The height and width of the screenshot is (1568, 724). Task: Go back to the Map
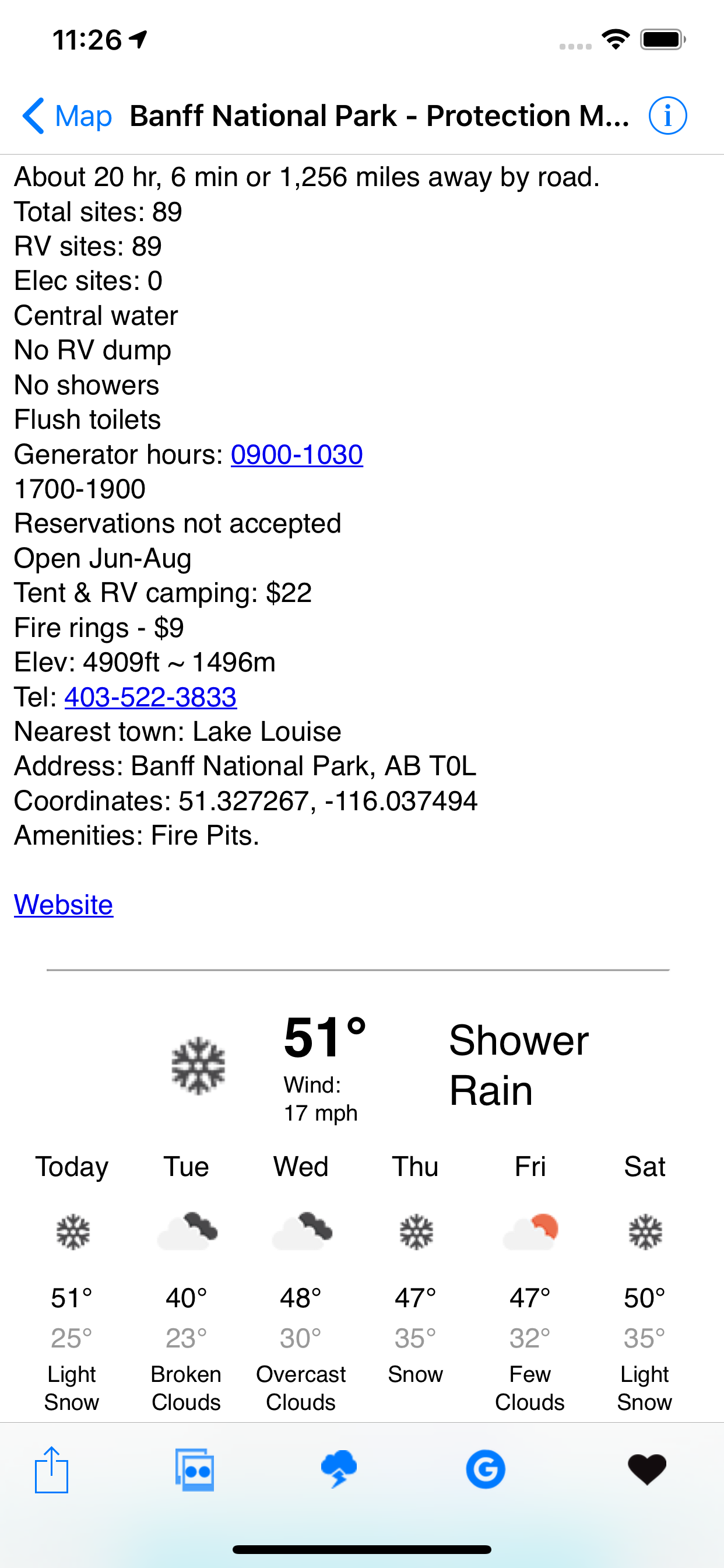click(67, 116)
